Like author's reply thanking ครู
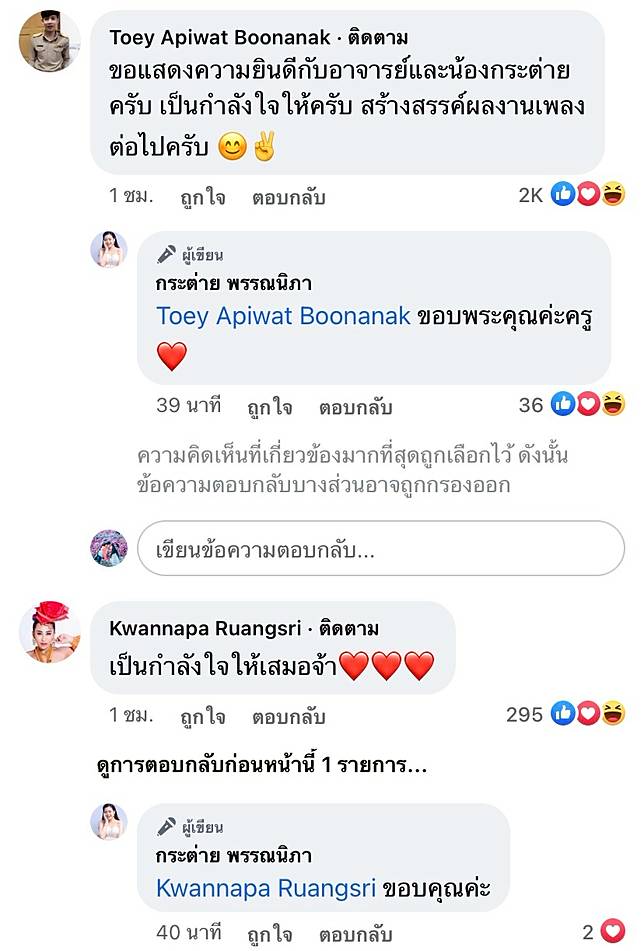Screen dimensions: 644x951 [270, 407]
